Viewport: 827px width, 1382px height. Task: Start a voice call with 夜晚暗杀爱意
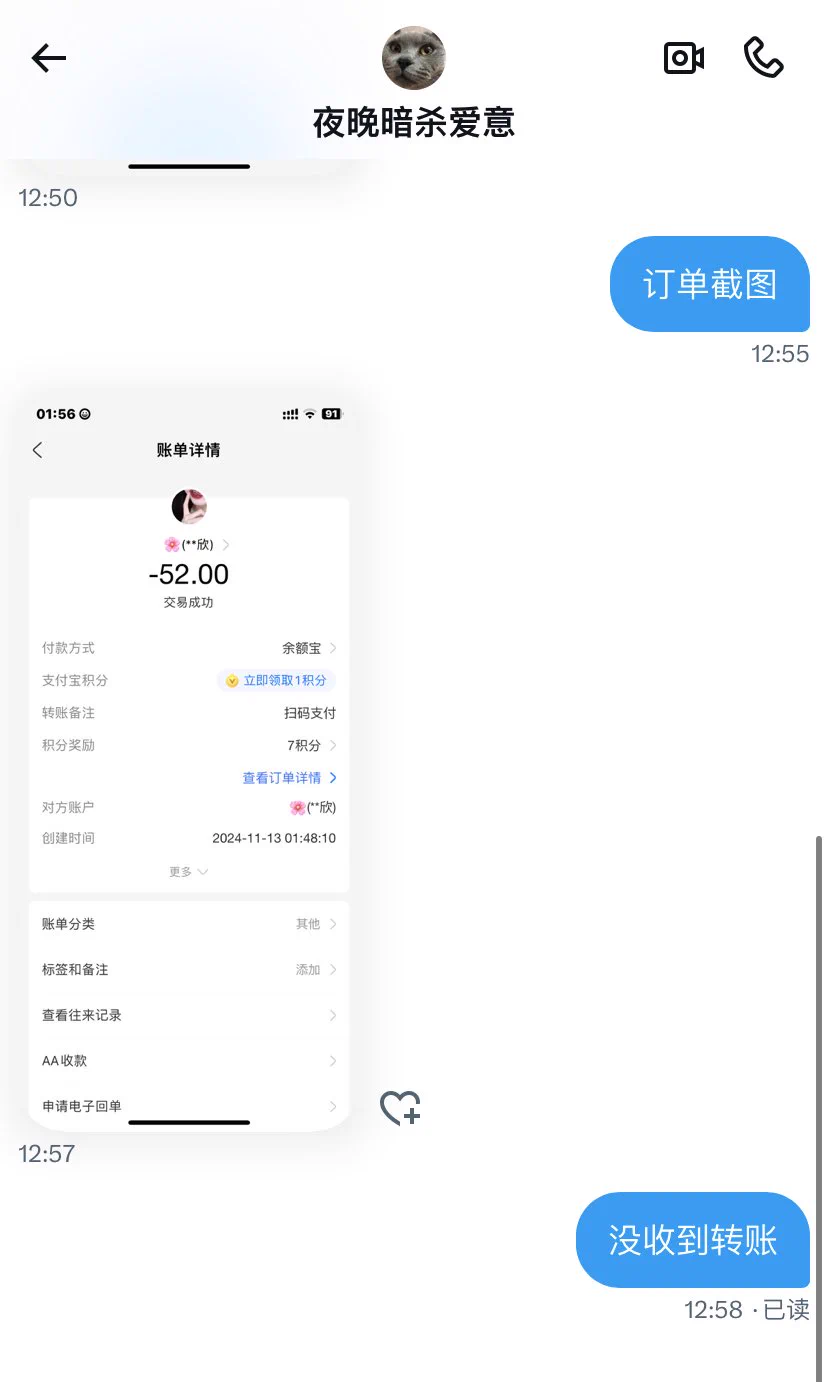[763, 58]
